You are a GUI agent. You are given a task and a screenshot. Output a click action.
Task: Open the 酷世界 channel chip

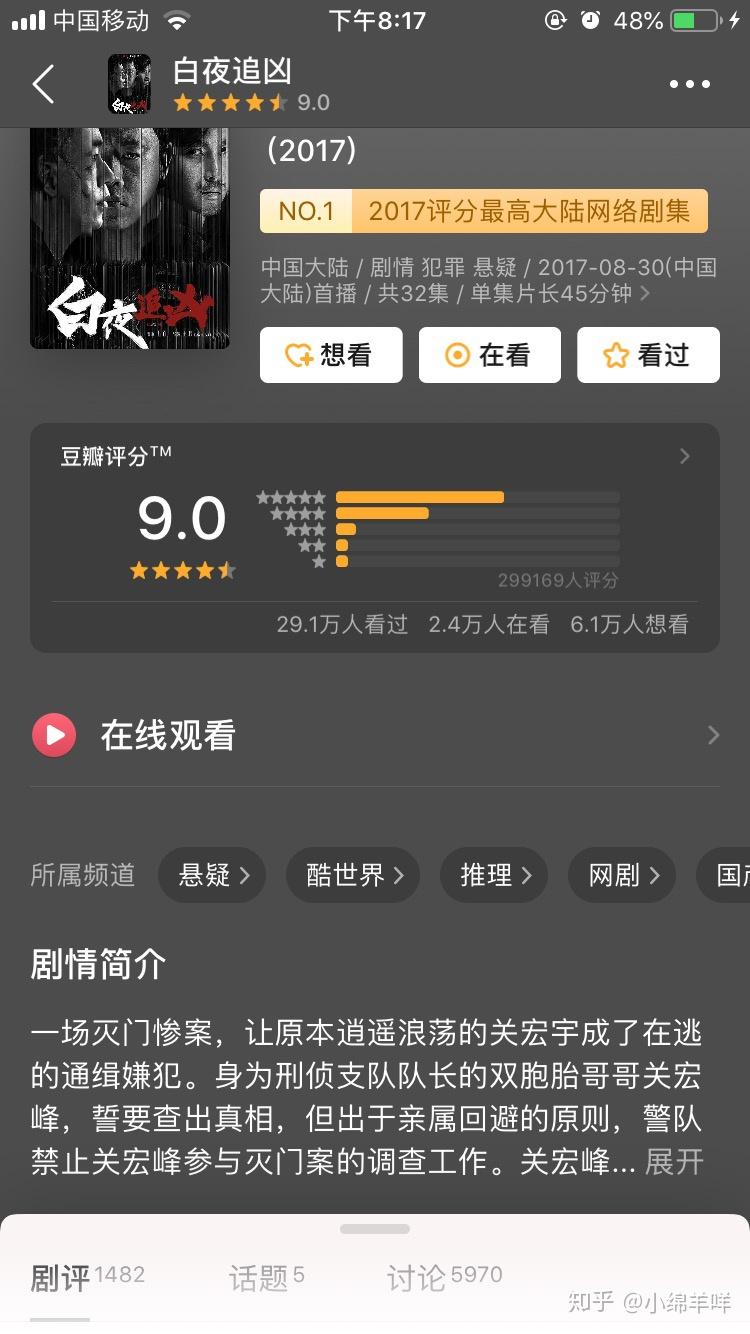(353, 875)
